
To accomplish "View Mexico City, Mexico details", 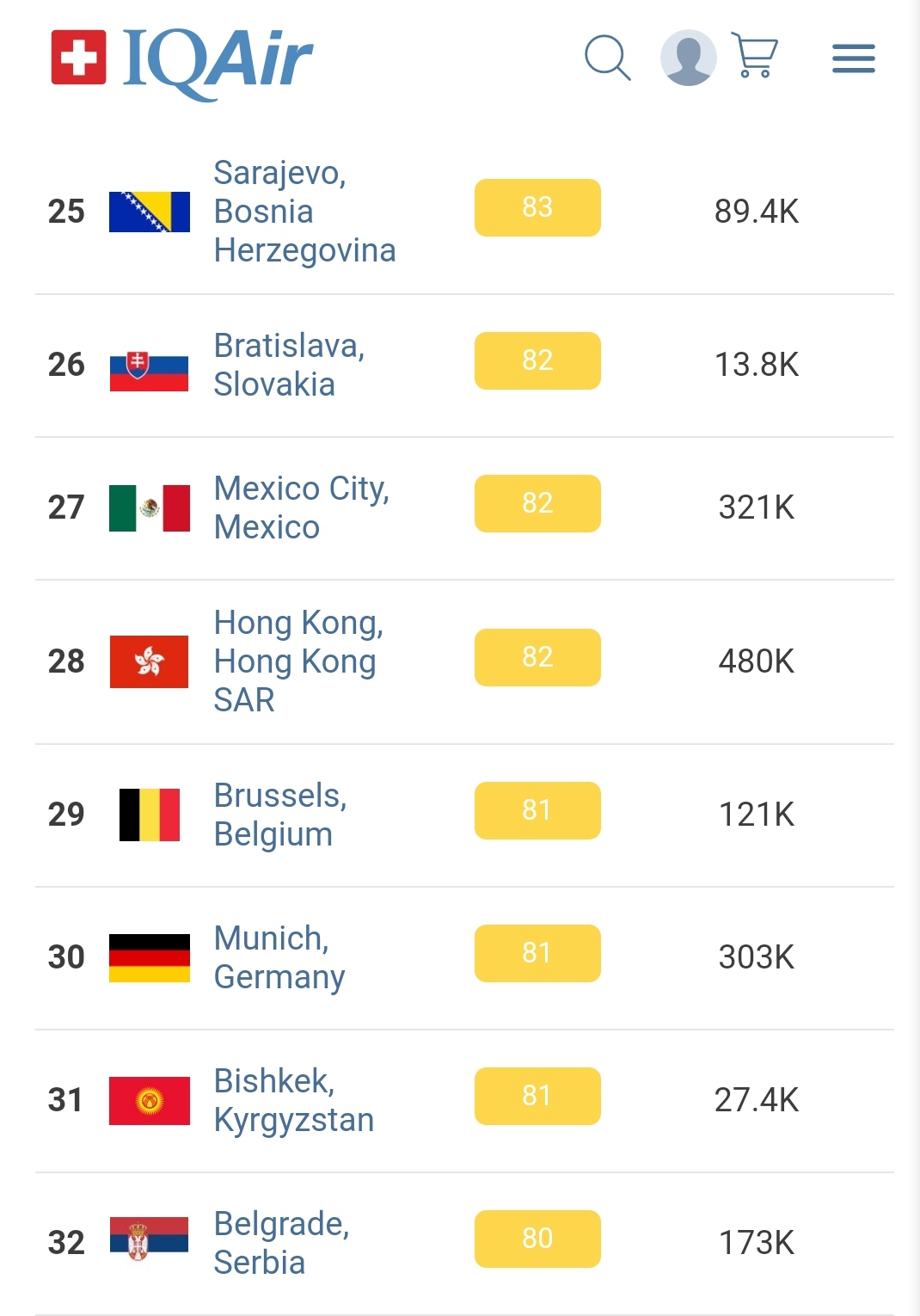I will (x=301, y=507).
